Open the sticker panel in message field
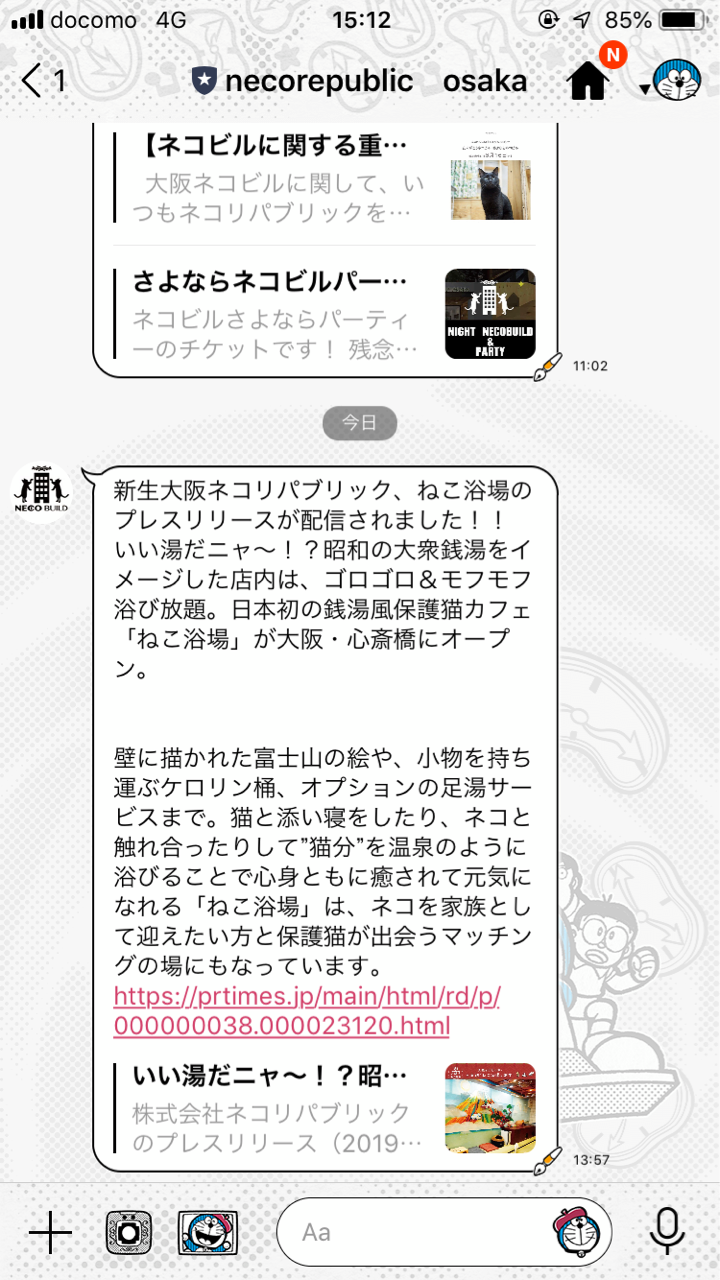Screen dimensions: 720x1280 pos(580,1231)
